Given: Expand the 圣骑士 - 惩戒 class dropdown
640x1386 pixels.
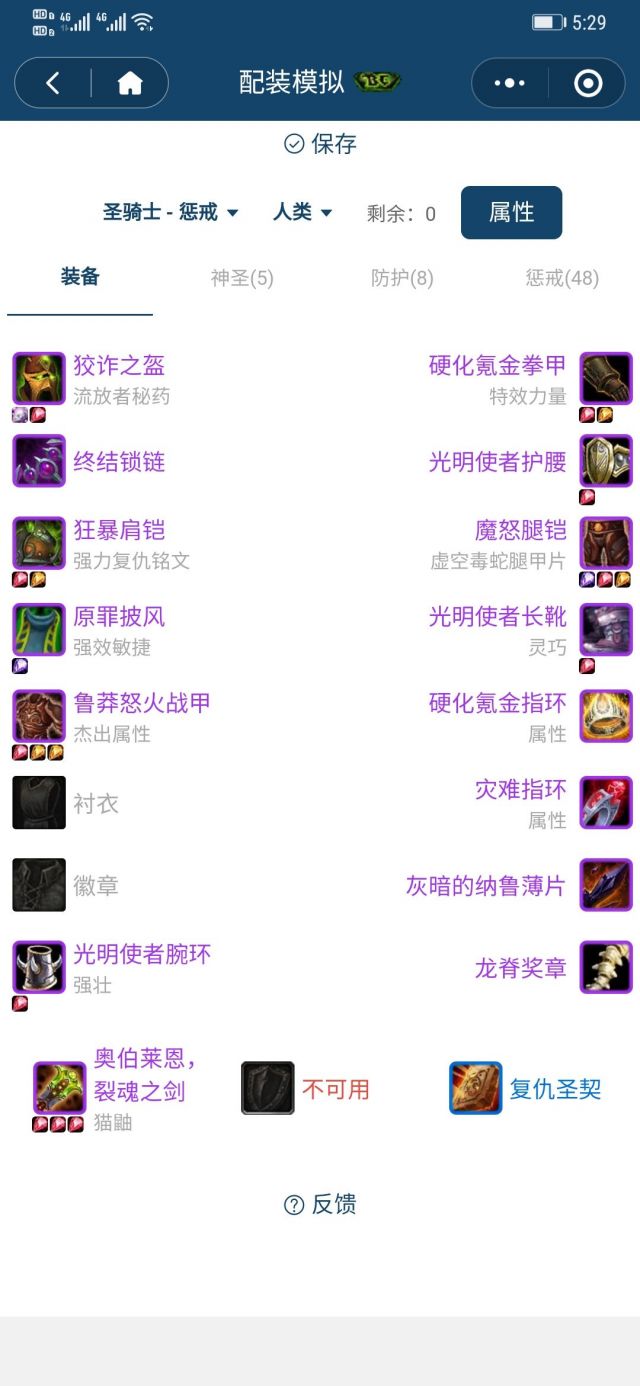Looking at the screenshot, I should click(170, 212).
